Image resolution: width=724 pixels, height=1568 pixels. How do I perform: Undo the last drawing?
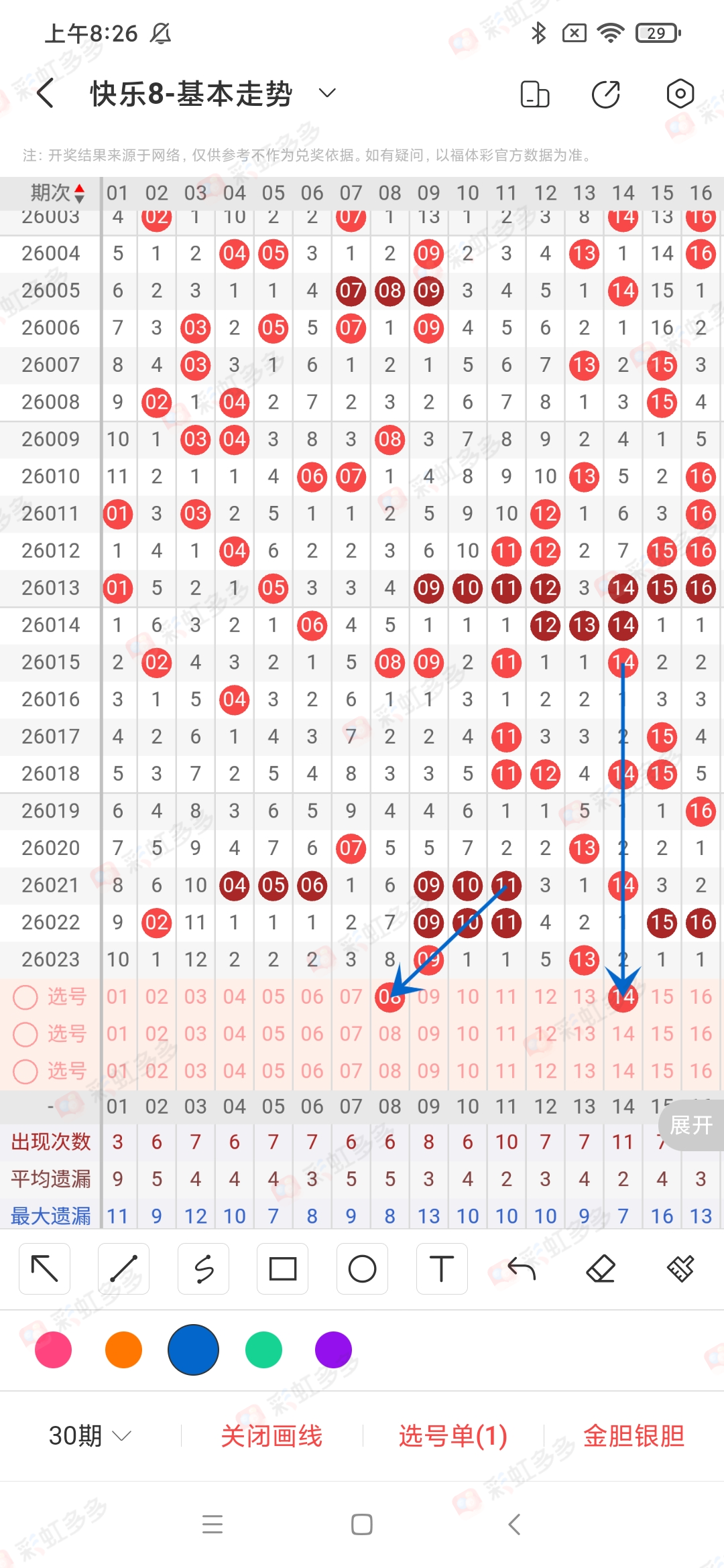521,1268
